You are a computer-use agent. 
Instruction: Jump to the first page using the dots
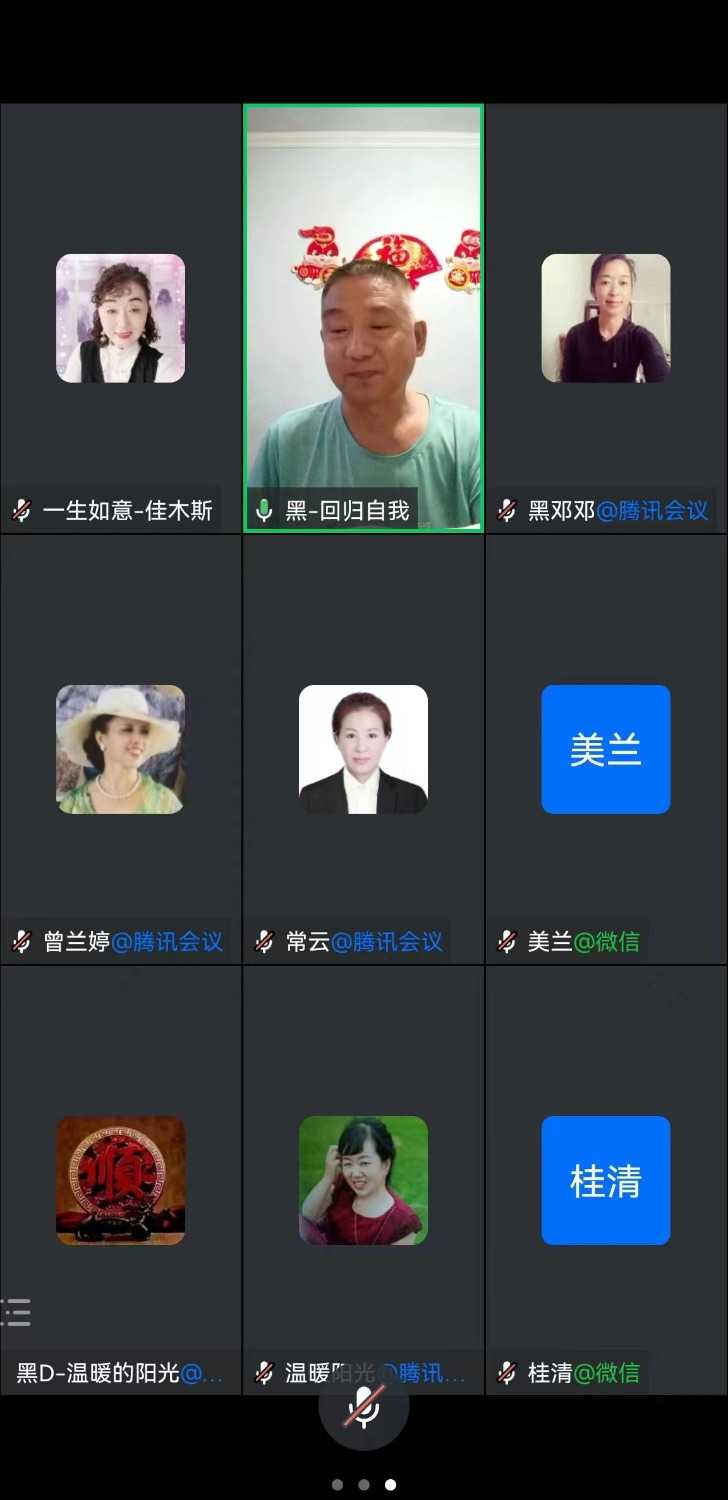337,1485
